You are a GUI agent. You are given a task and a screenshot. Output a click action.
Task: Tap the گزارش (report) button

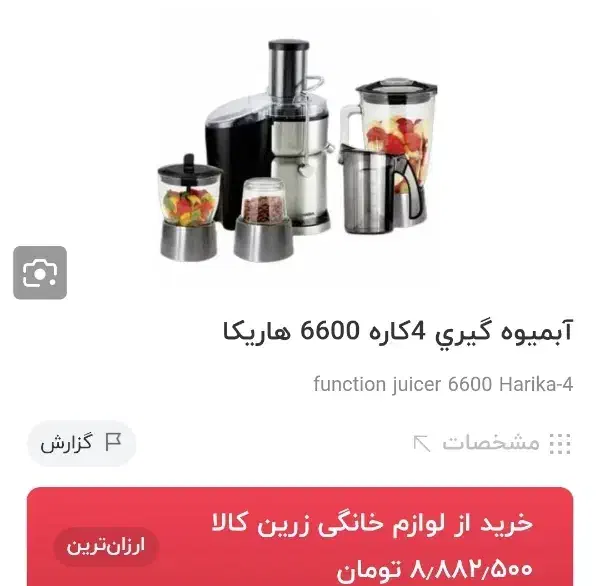(x=81, y=443)
